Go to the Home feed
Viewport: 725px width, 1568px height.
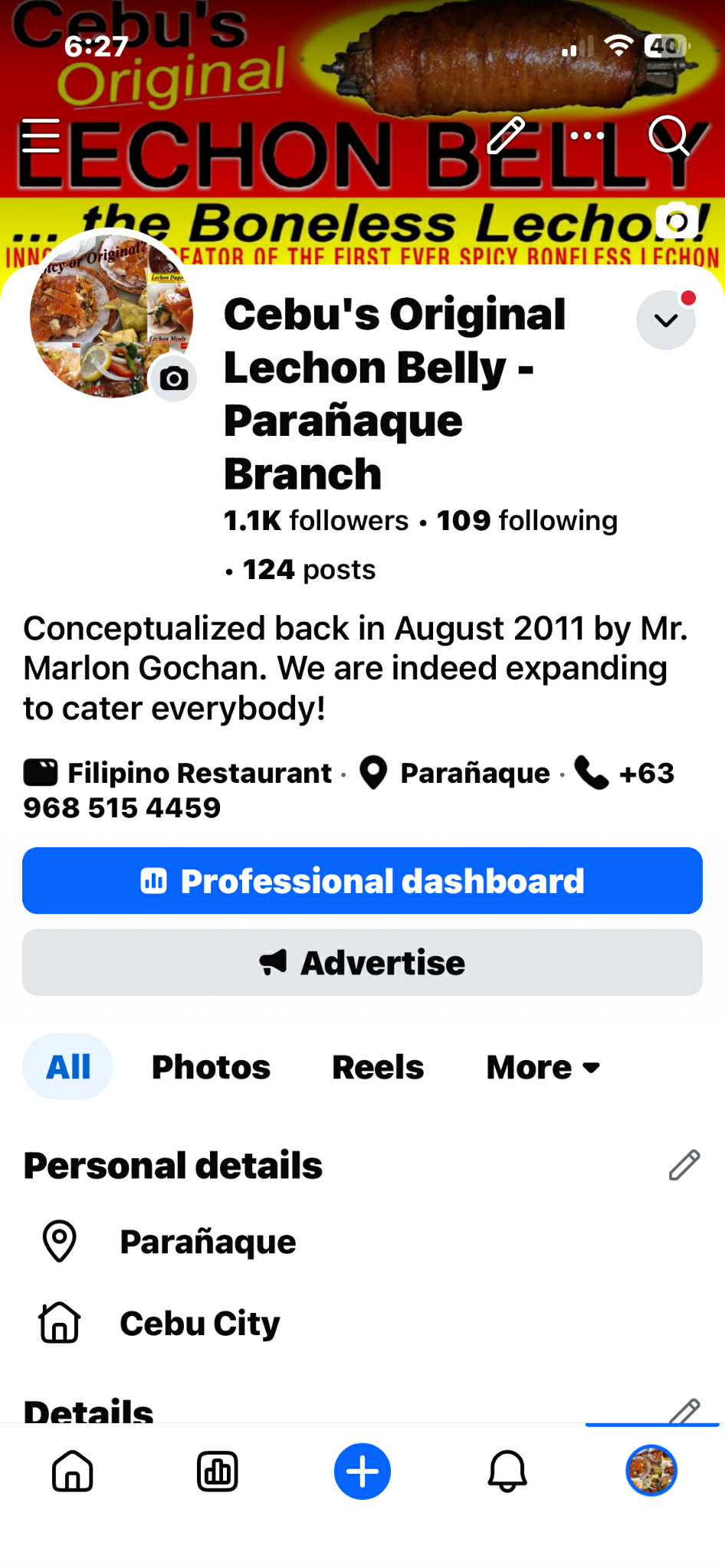coord(73,1471)
